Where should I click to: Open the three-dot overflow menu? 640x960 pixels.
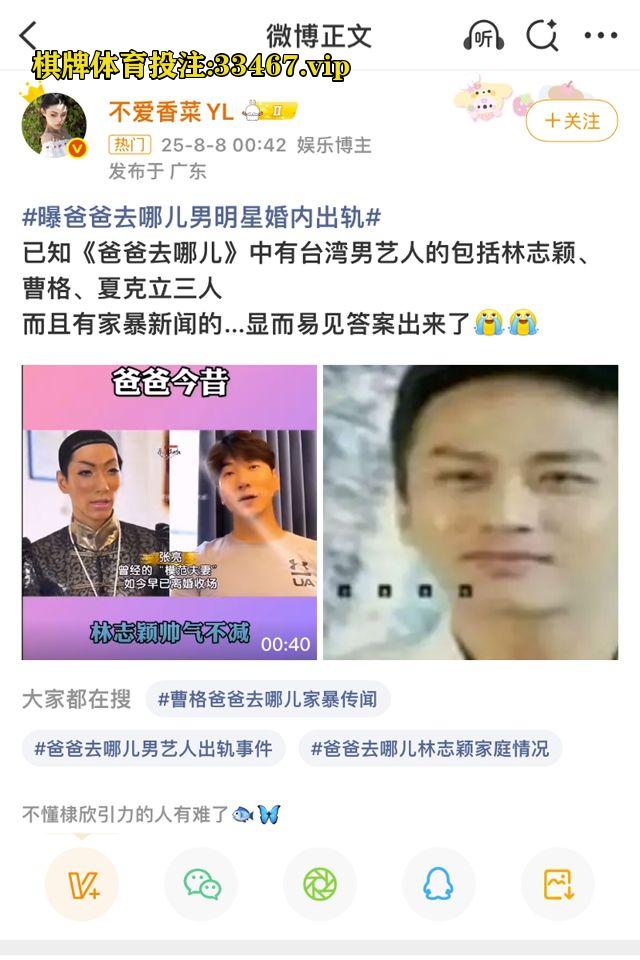[x=600, y=37]
